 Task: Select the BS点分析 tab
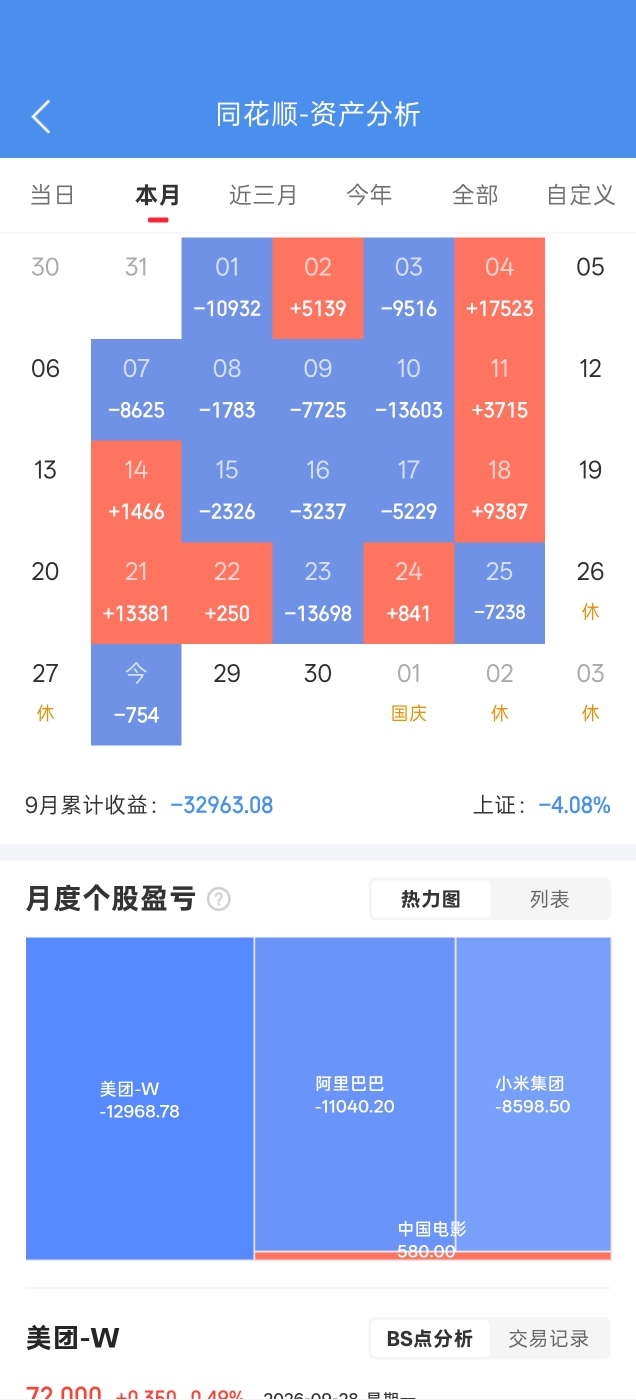[x=430, y=1338]
